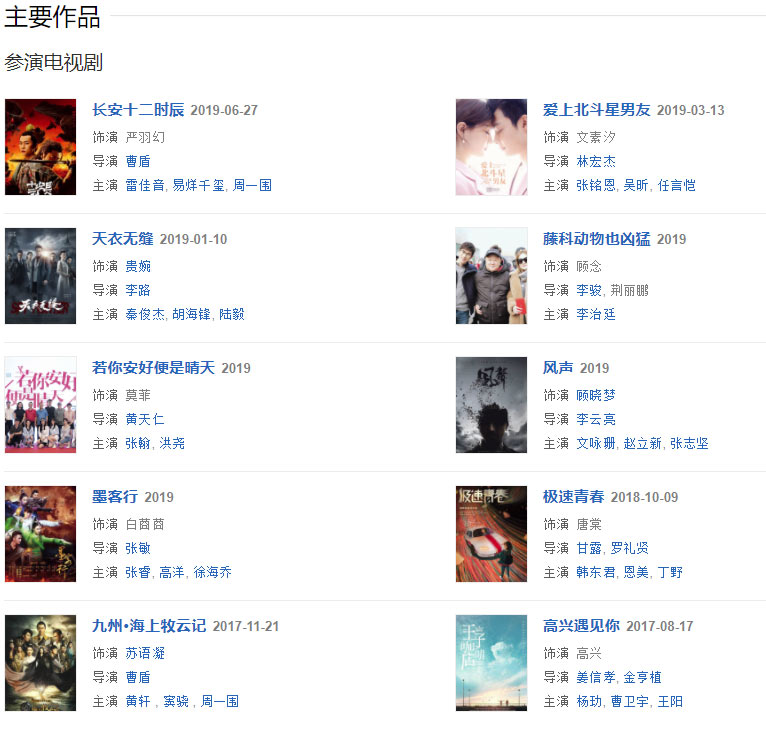Open the 藤科动物也凶猛 title link
The width and height of the screenshot is (766, 729).
click(x=596, y=239)
